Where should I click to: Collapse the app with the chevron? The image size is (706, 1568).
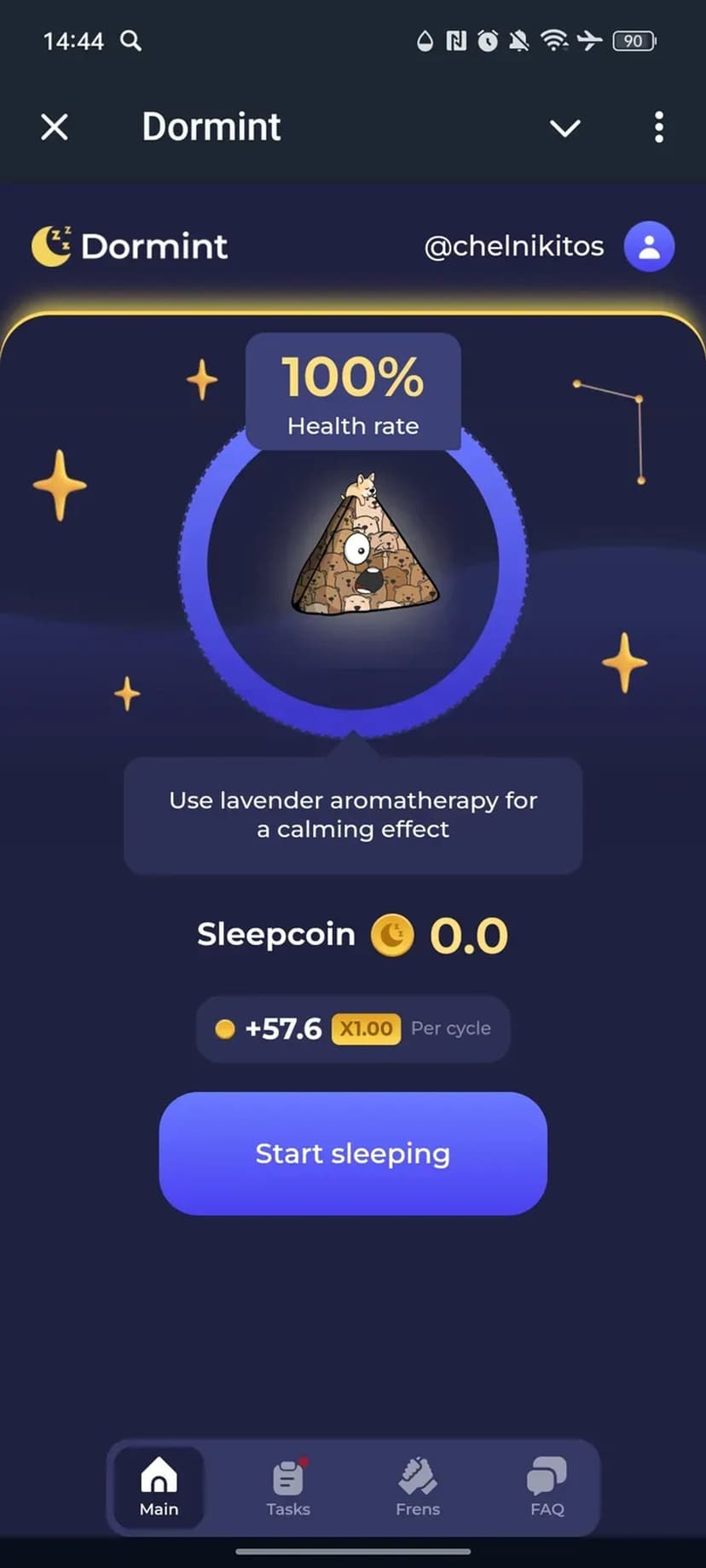click(564, 128)
